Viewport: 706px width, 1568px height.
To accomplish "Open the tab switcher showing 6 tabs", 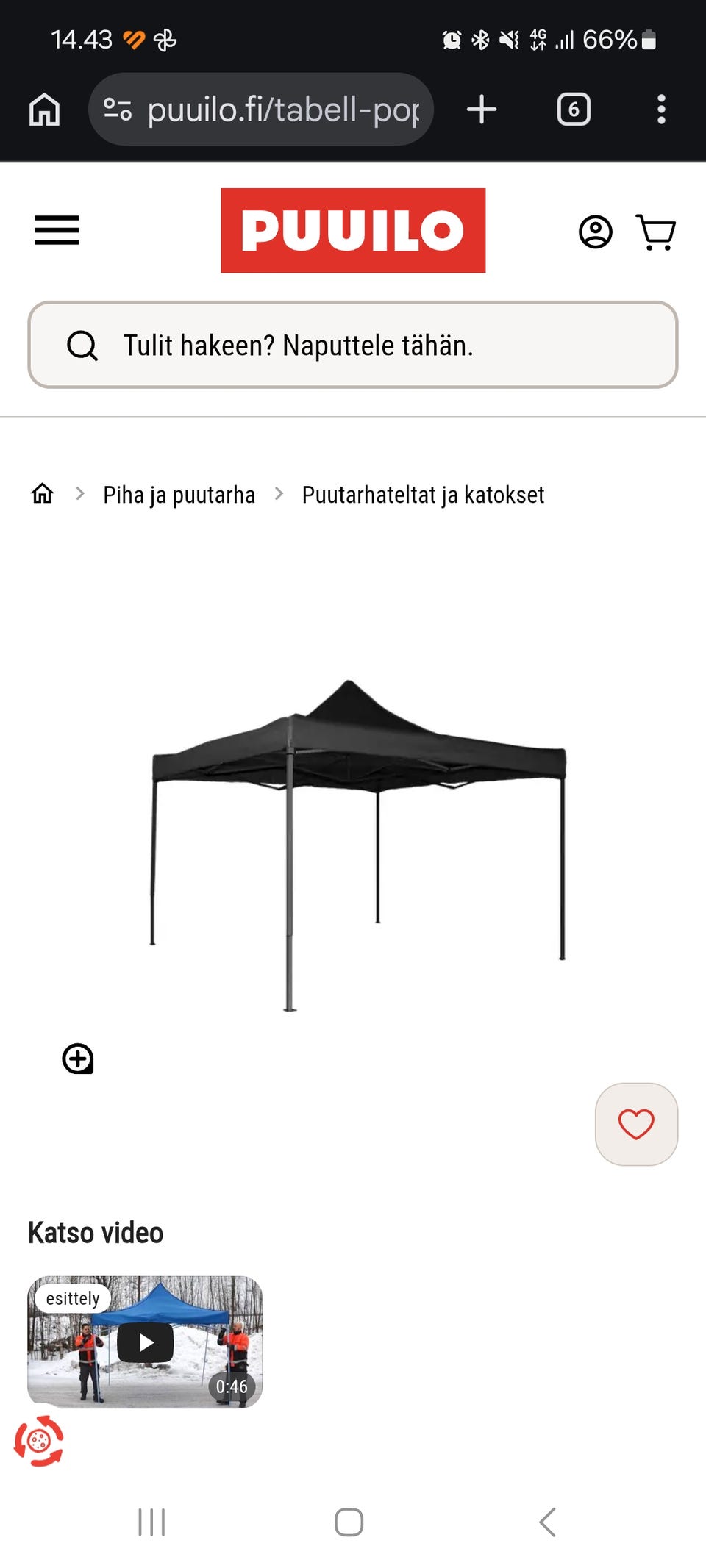I will click(x=574, y=110).
